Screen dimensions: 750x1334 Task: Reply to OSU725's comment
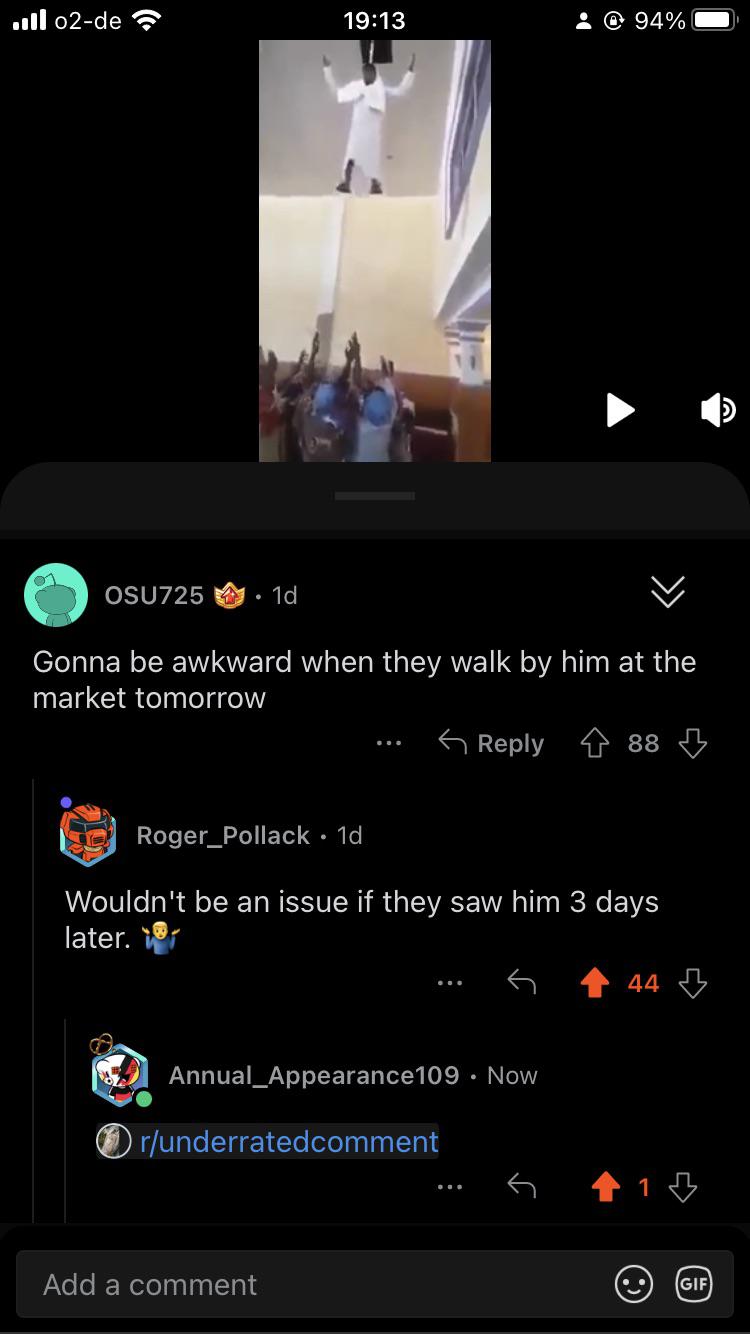tap(491, 743)
